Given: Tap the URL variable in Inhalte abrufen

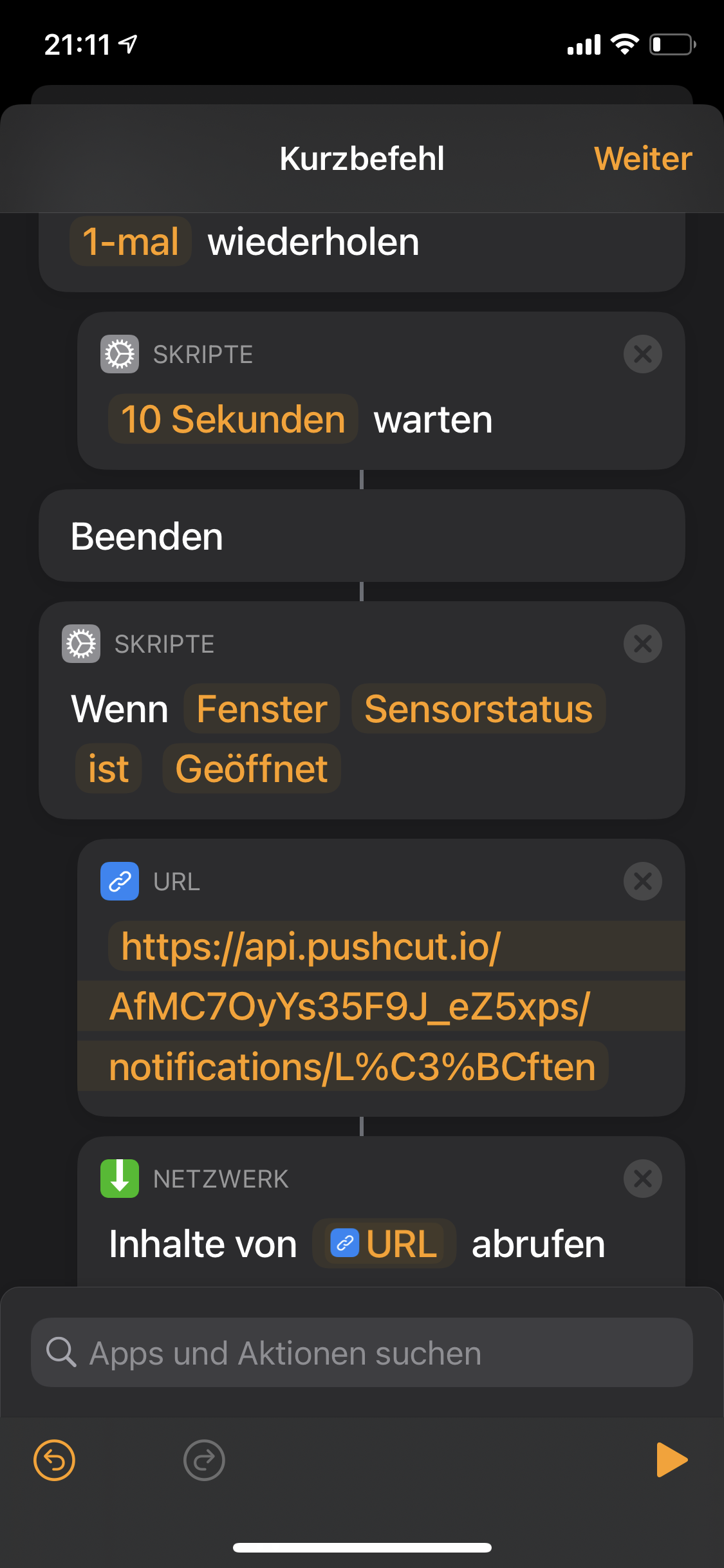Looking at the screenshot, I should click(384, 1244).
